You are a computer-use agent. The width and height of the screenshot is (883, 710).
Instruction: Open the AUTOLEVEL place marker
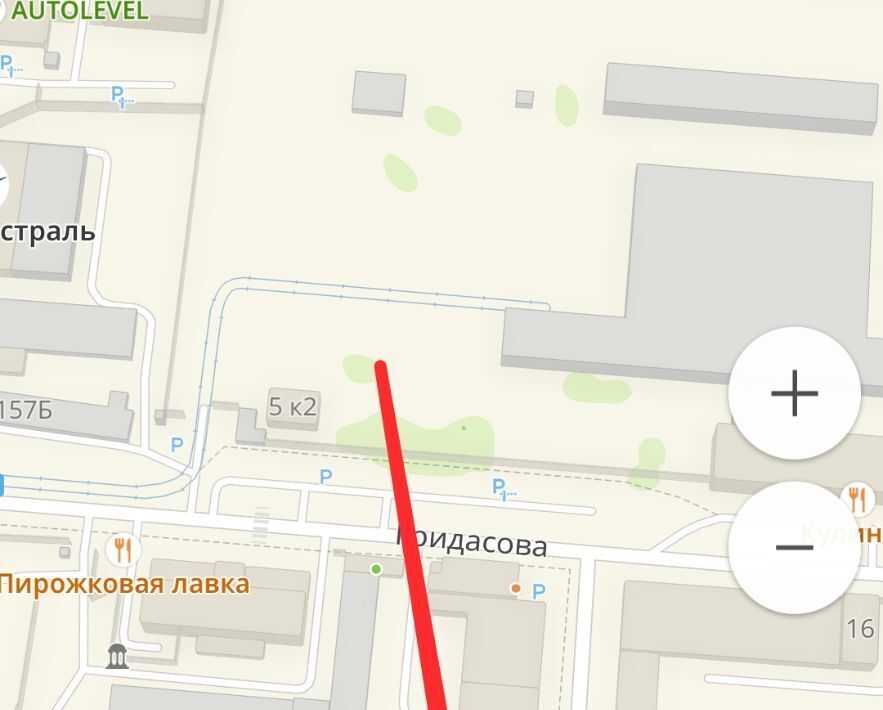[80, 12]
